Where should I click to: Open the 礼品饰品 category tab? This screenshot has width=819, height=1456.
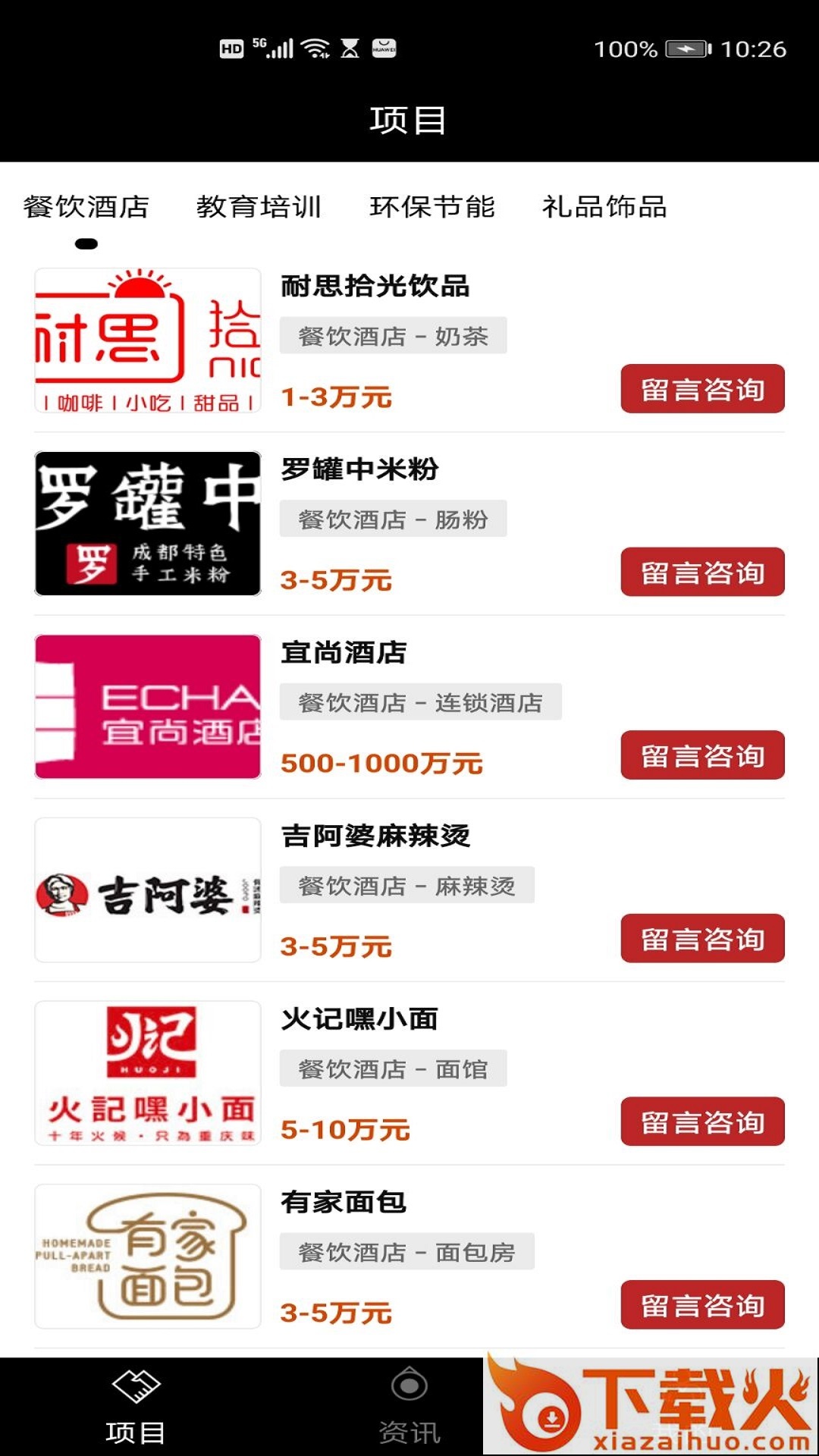604,206
